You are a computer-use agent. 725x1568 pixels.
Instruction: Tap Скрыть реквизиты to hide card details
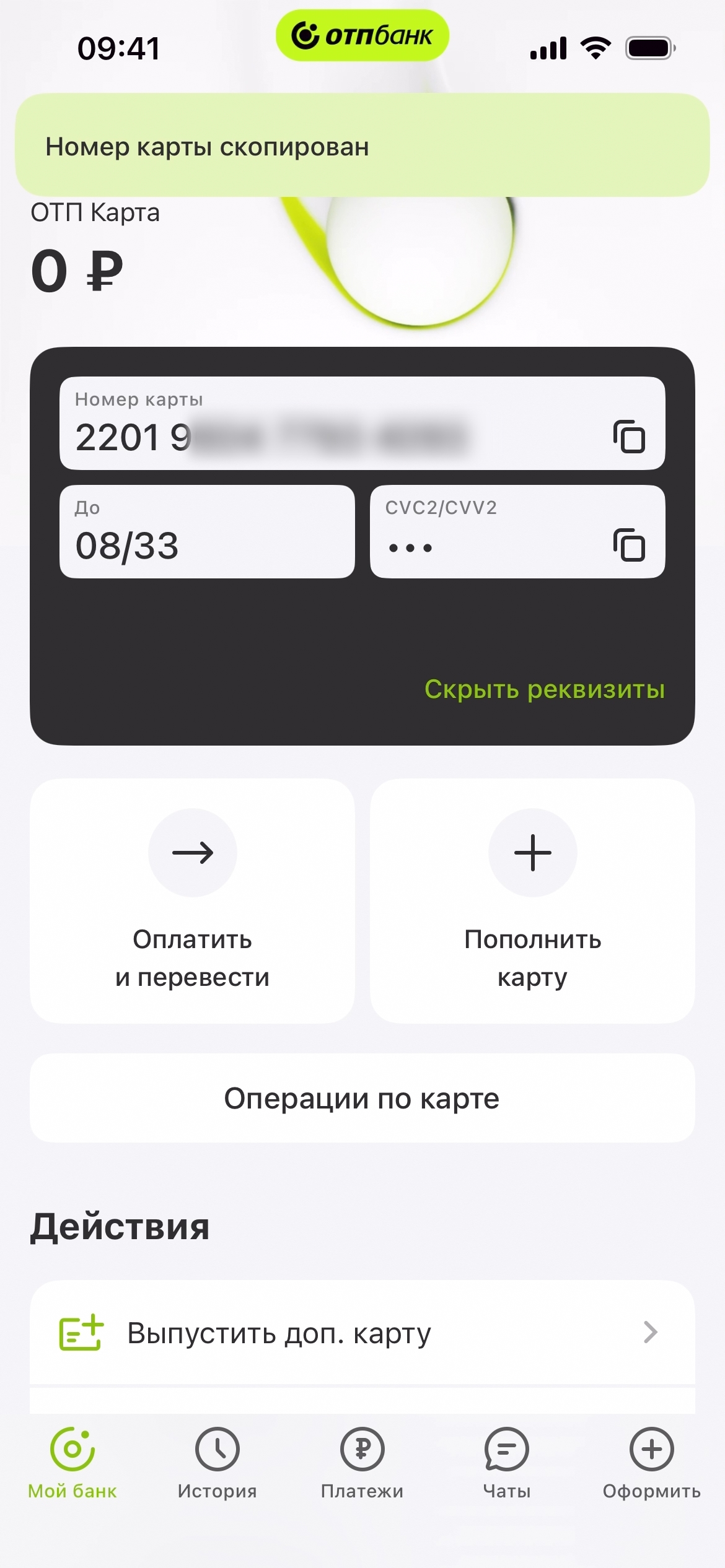tap(544, 689)
